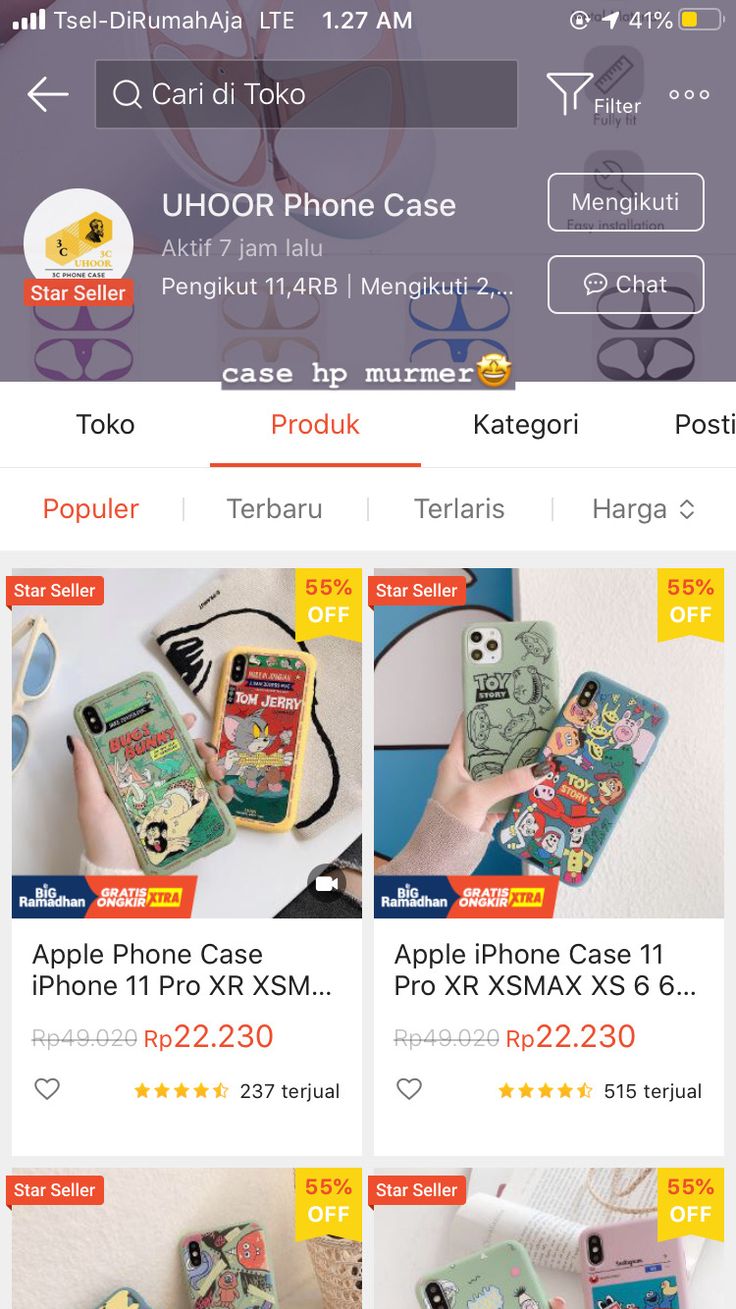Switch to the Kategori tab
The height and width of the screenshot is (1309, 736).
click(x=525, y=424)
